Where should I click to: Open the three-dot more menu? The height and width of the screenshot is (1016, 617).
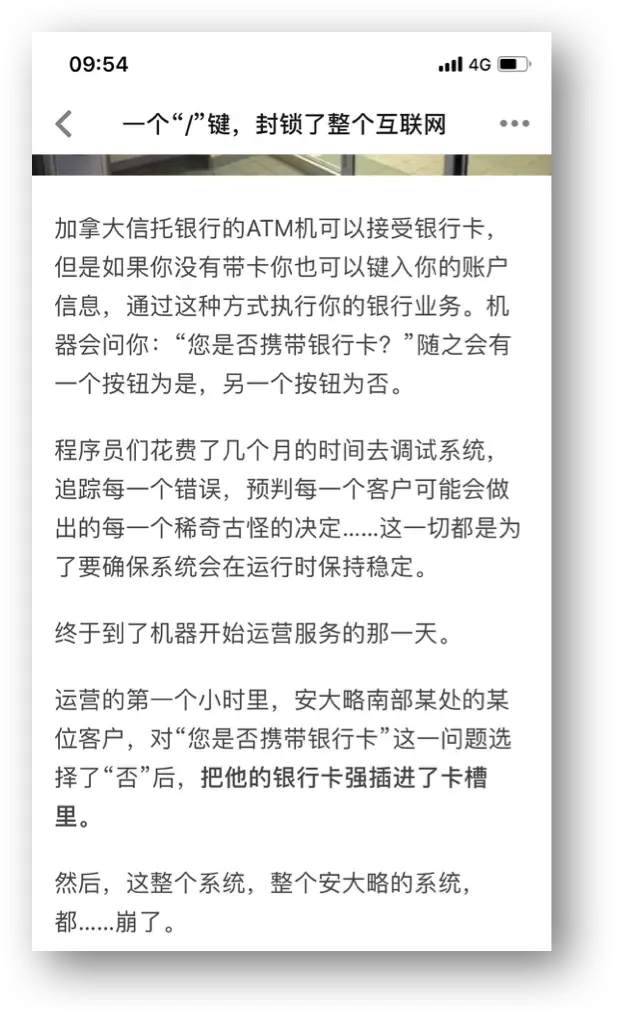pos(514,124)
